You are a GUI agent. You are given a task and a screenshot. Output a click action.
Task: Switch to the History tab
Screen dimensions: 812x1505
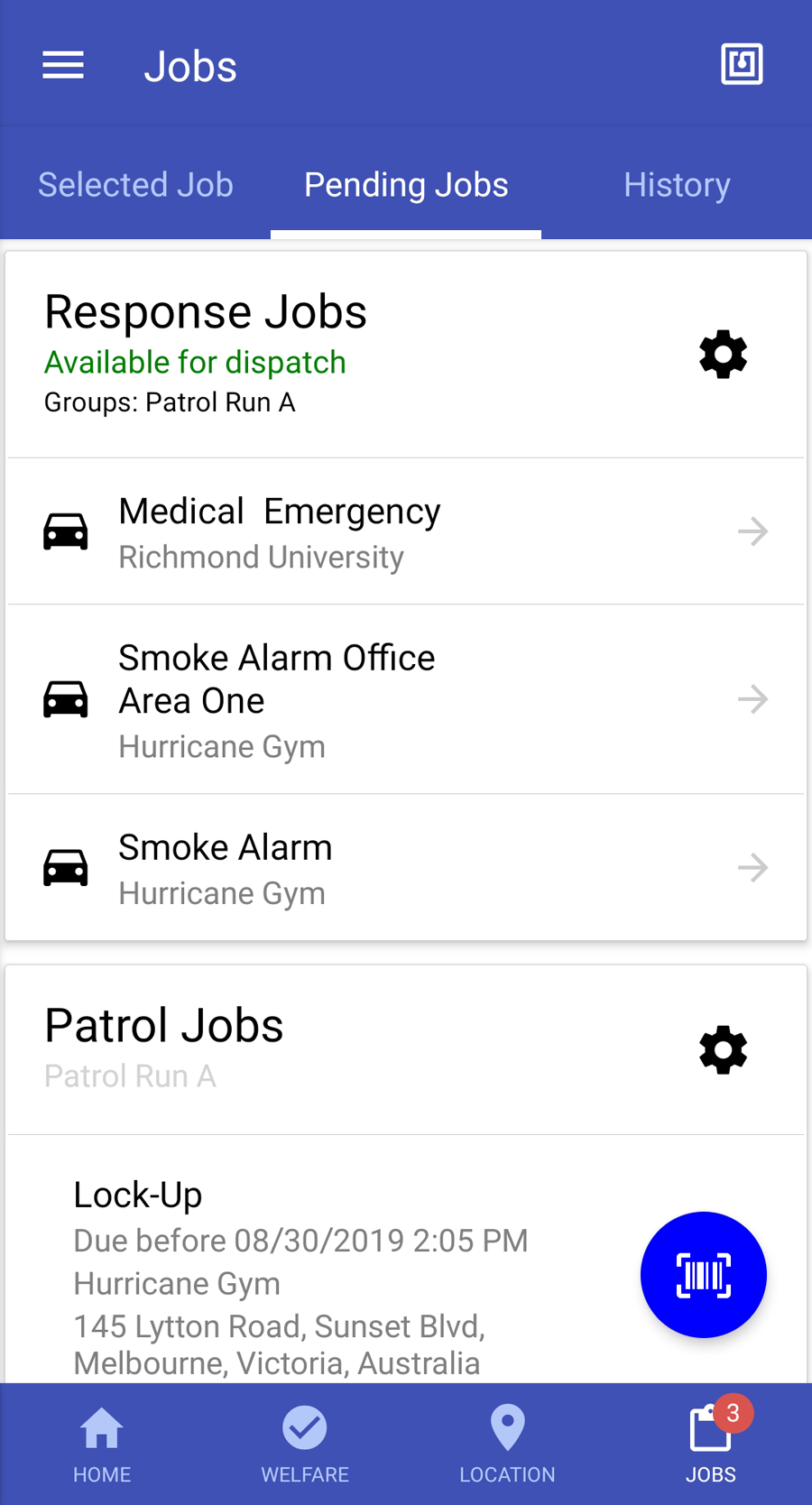[677, 184]
